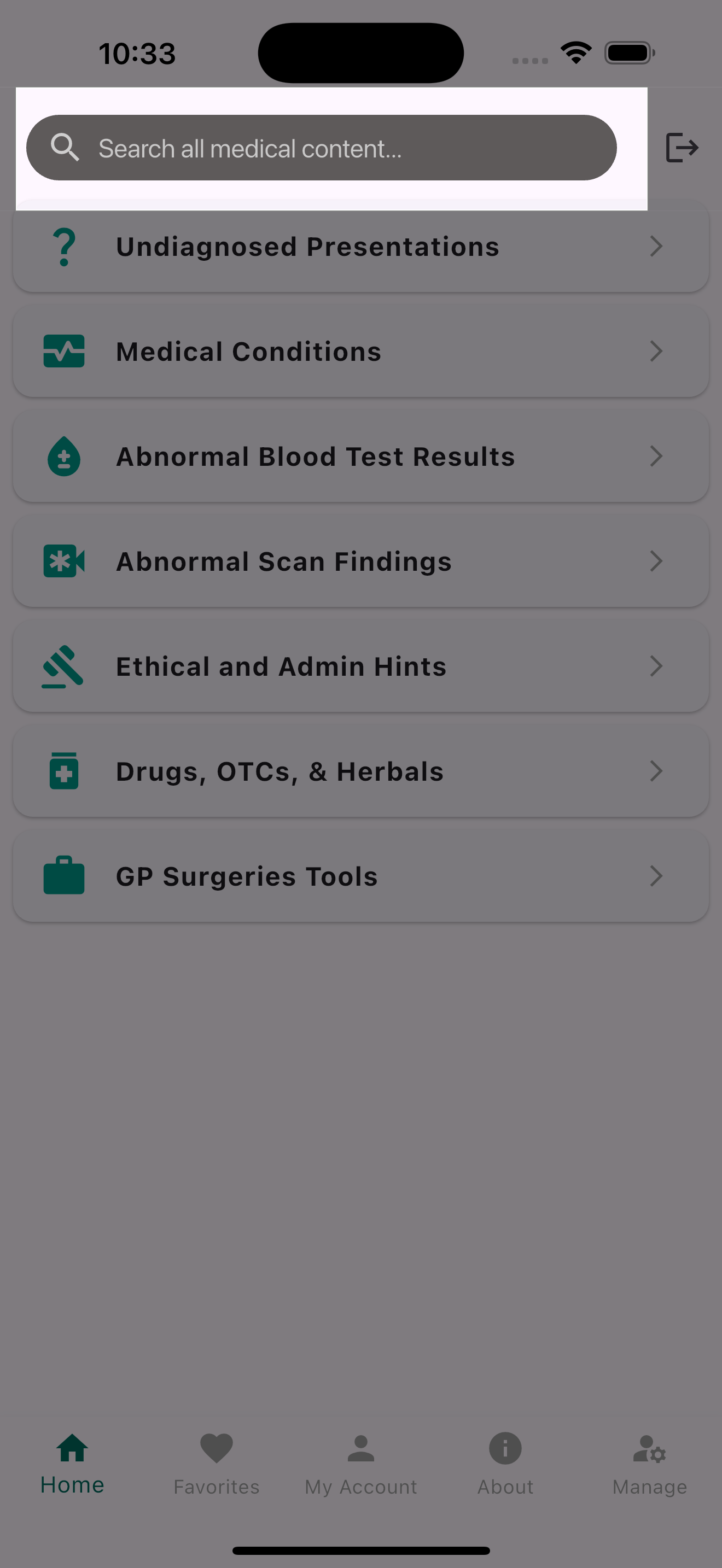Screen dimensions: 722x1568
Task: Tap the chevron on Abnormal Blood Test Results
Action: [656, 456]
